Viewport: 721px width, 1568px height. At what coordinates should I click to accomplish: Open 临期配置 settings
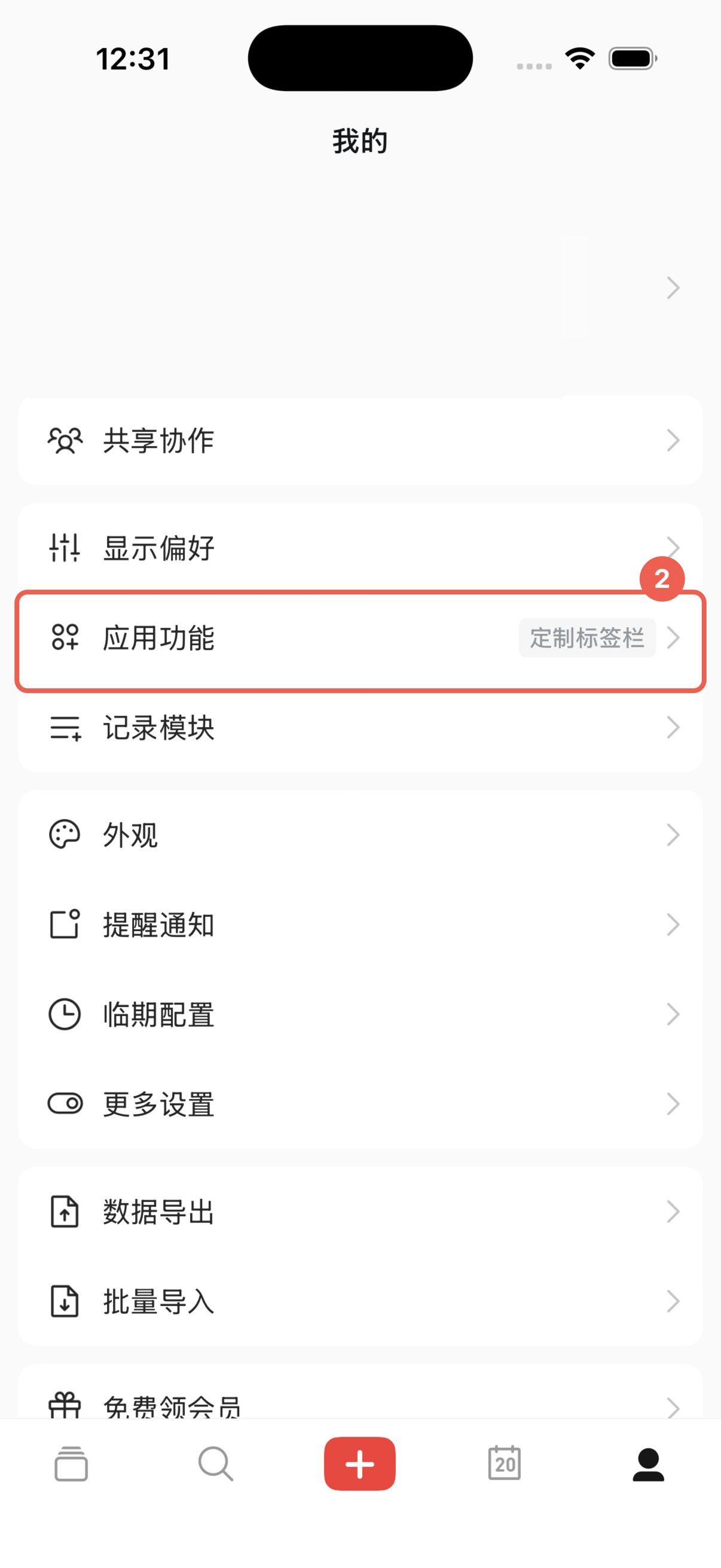click(360, 1014)
